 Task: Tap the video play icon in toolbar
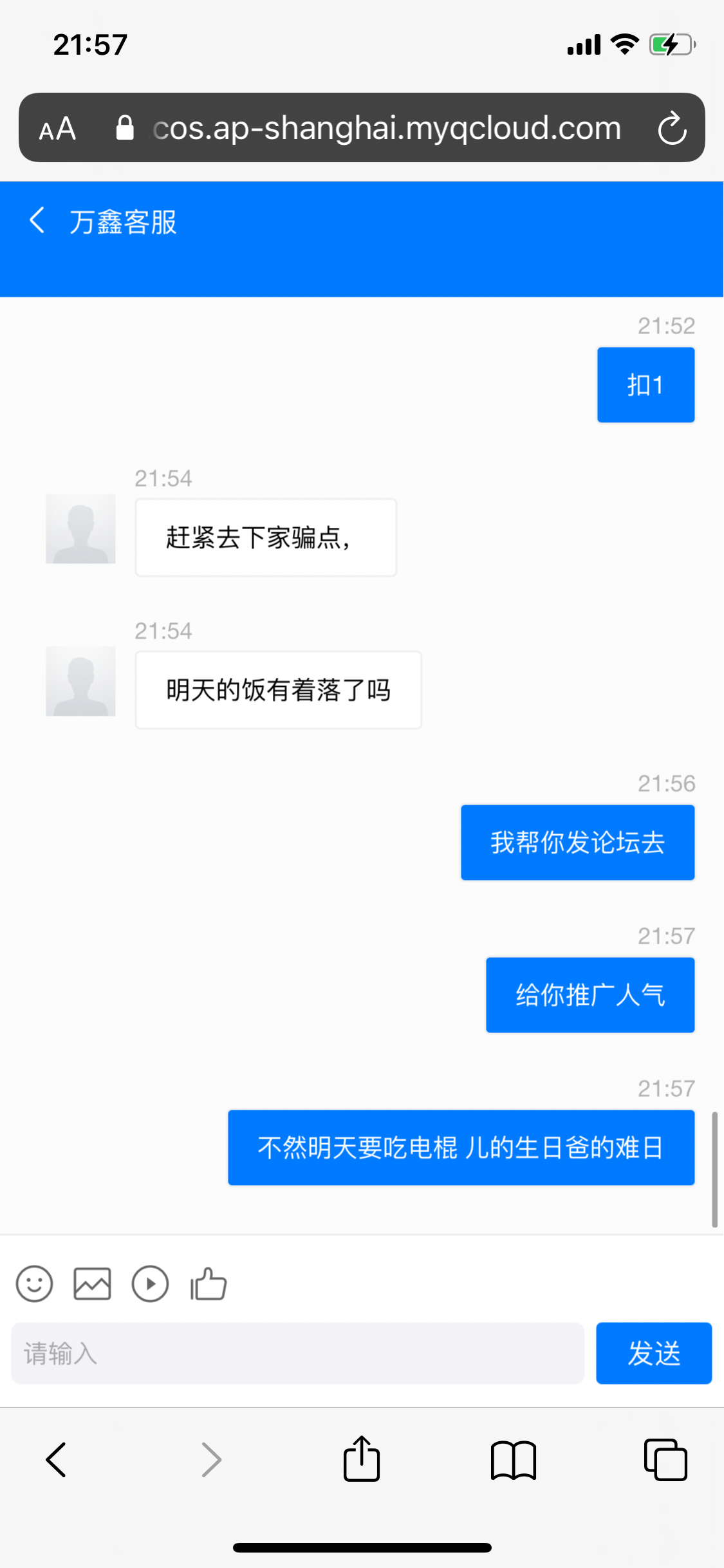coord(150,1284)
